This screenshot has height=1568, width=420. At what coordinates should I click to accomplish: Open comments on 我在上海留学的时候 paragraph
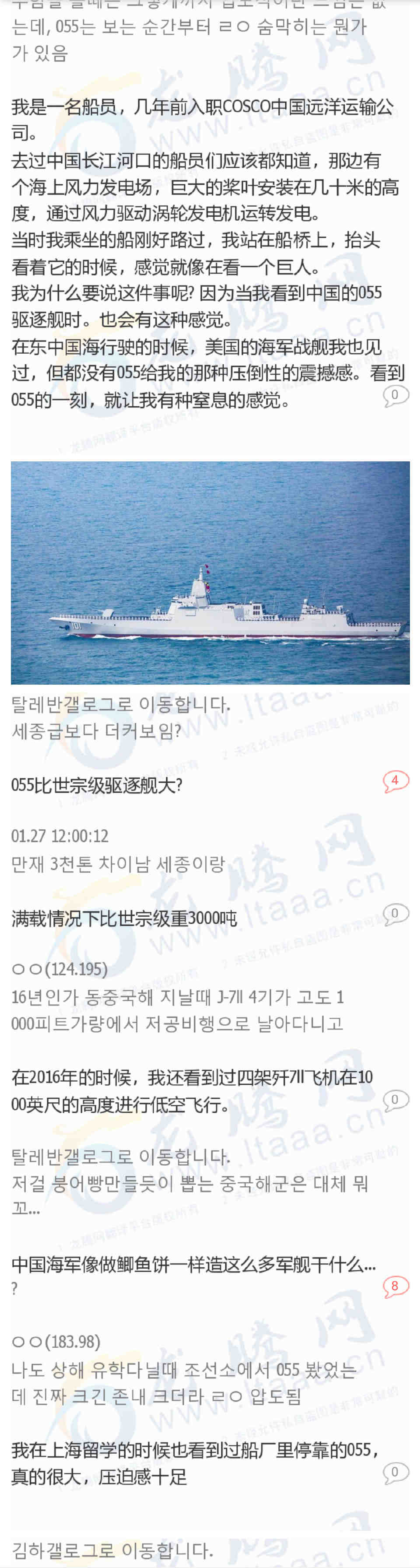(395, 1473)
